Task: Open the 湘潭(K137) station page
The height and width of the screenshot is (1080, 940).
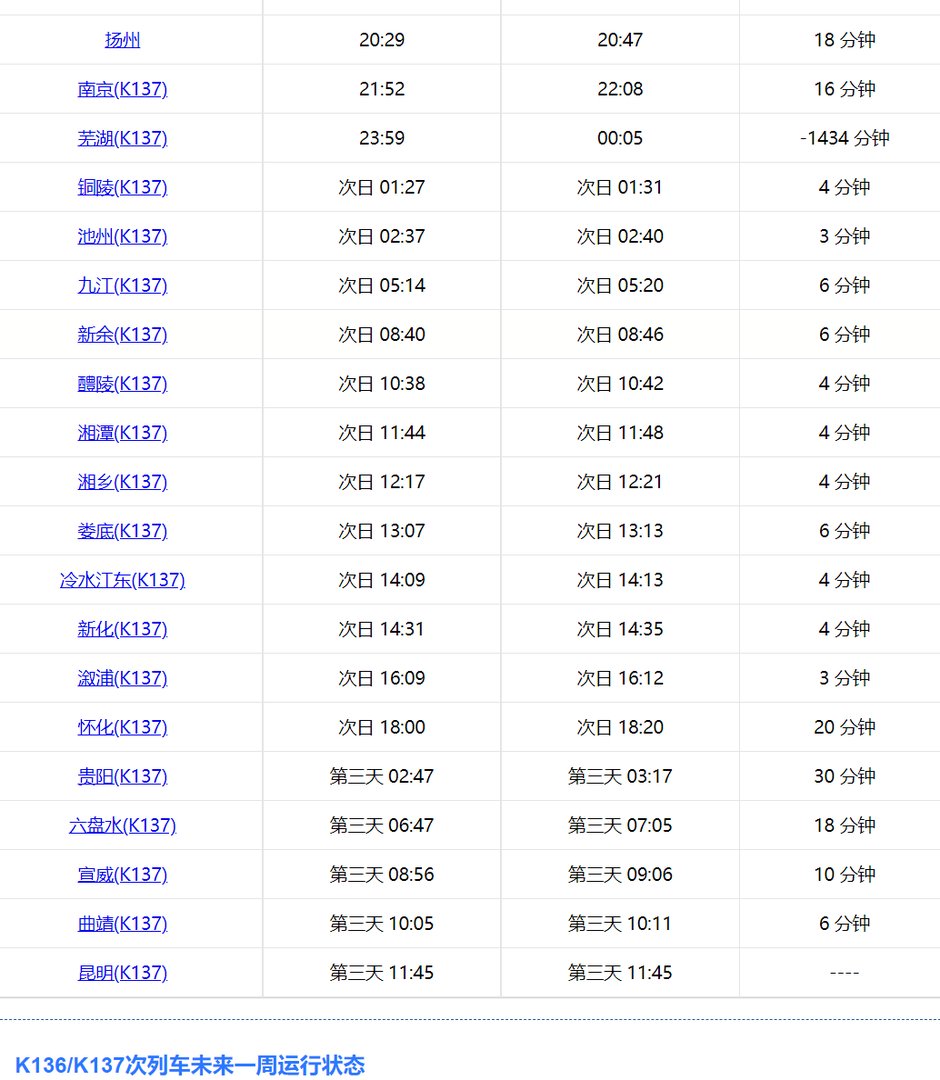Action: tap(122, 432)
